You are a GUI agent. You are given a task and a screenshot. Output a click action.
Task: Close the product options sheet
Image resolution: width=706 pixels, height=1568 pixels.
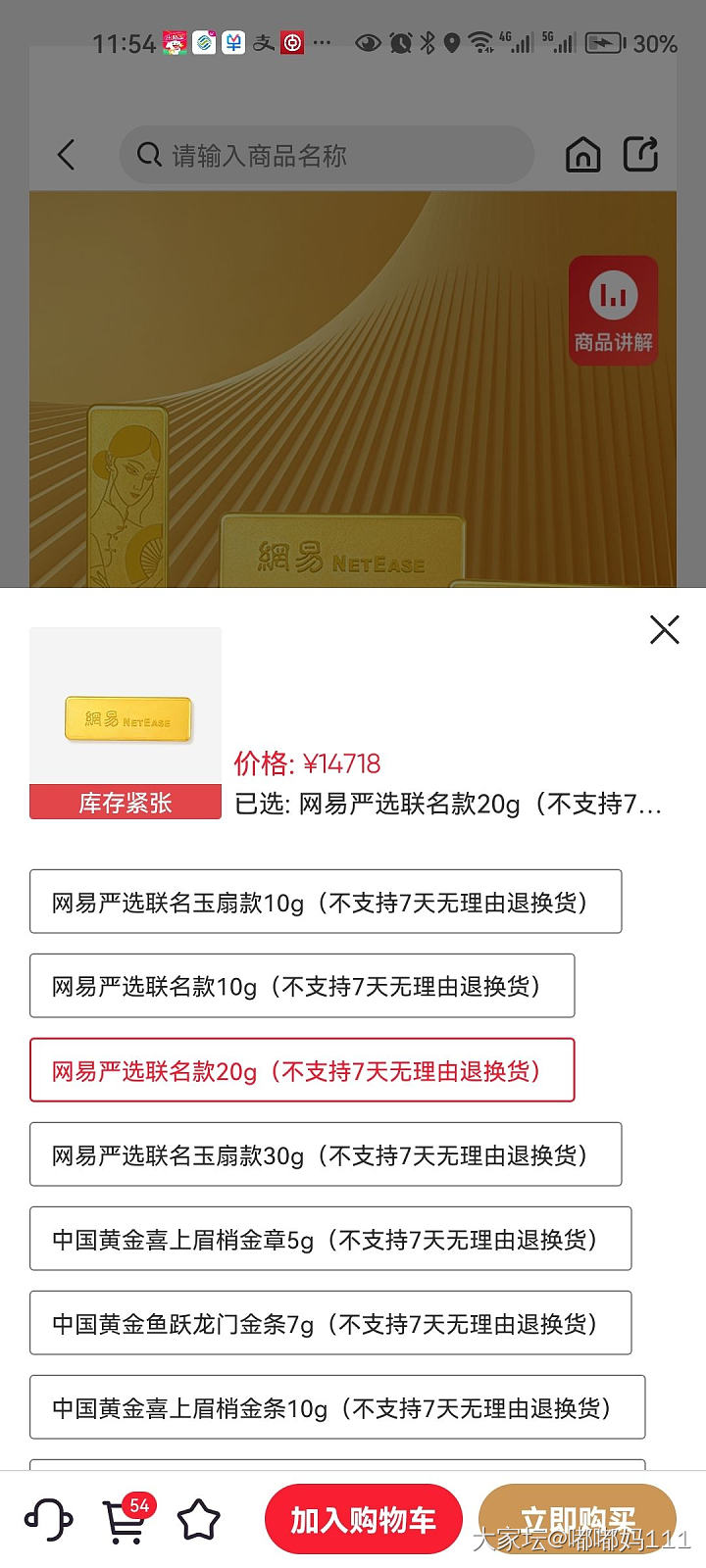(664, 629)
